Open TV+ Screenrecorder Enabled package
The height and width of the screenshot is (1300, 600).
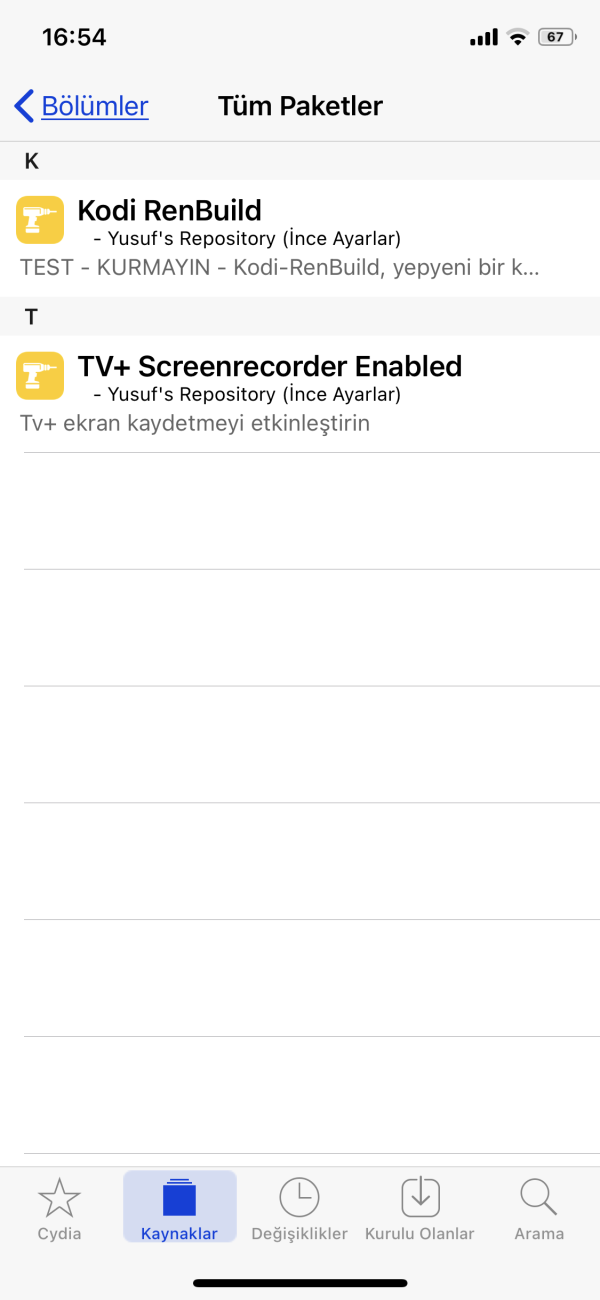coord(300,394)
